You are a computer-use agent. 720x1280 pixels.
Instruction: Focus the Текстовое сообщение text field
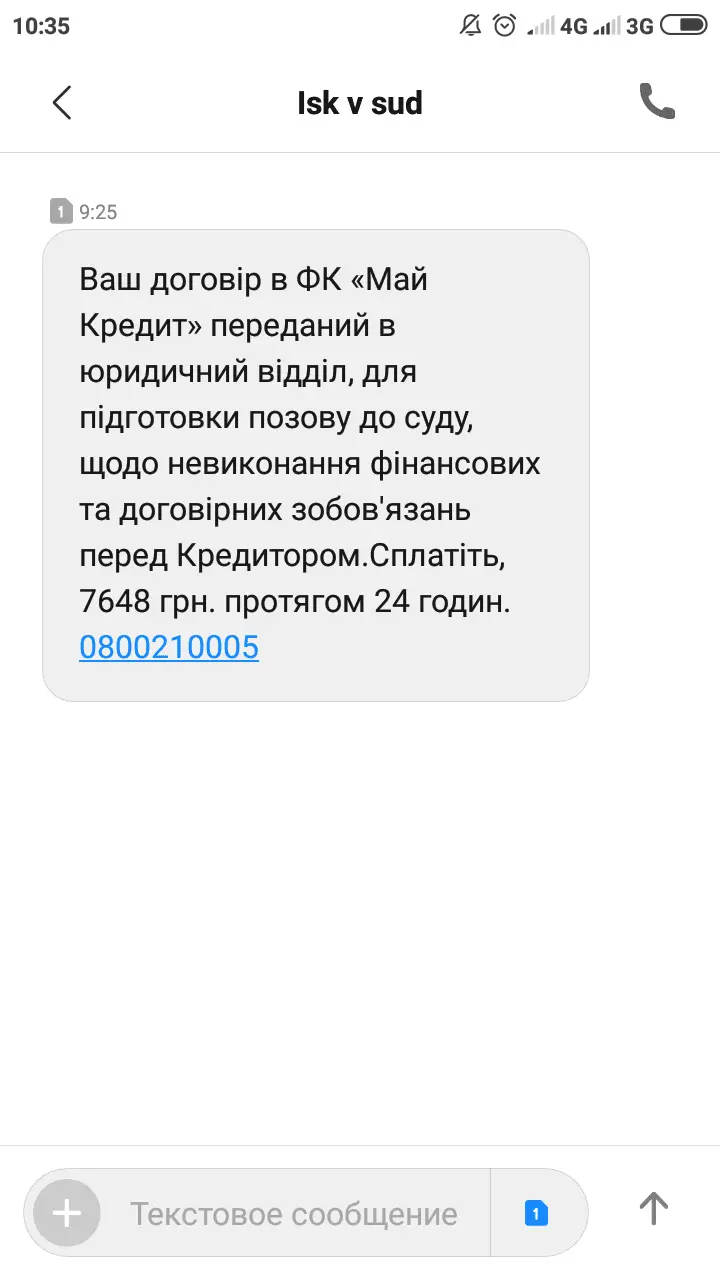pos(294,1214)
